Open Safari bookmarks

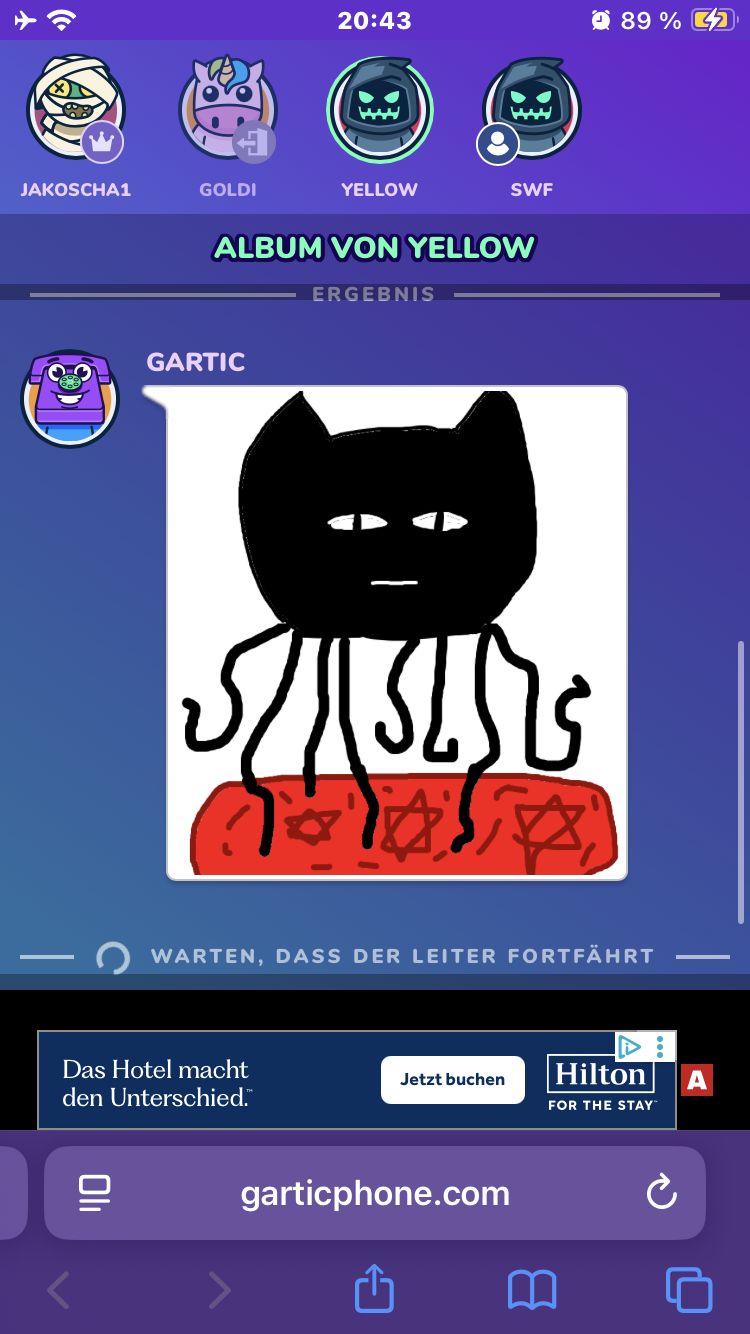[x=532, y=1290]
